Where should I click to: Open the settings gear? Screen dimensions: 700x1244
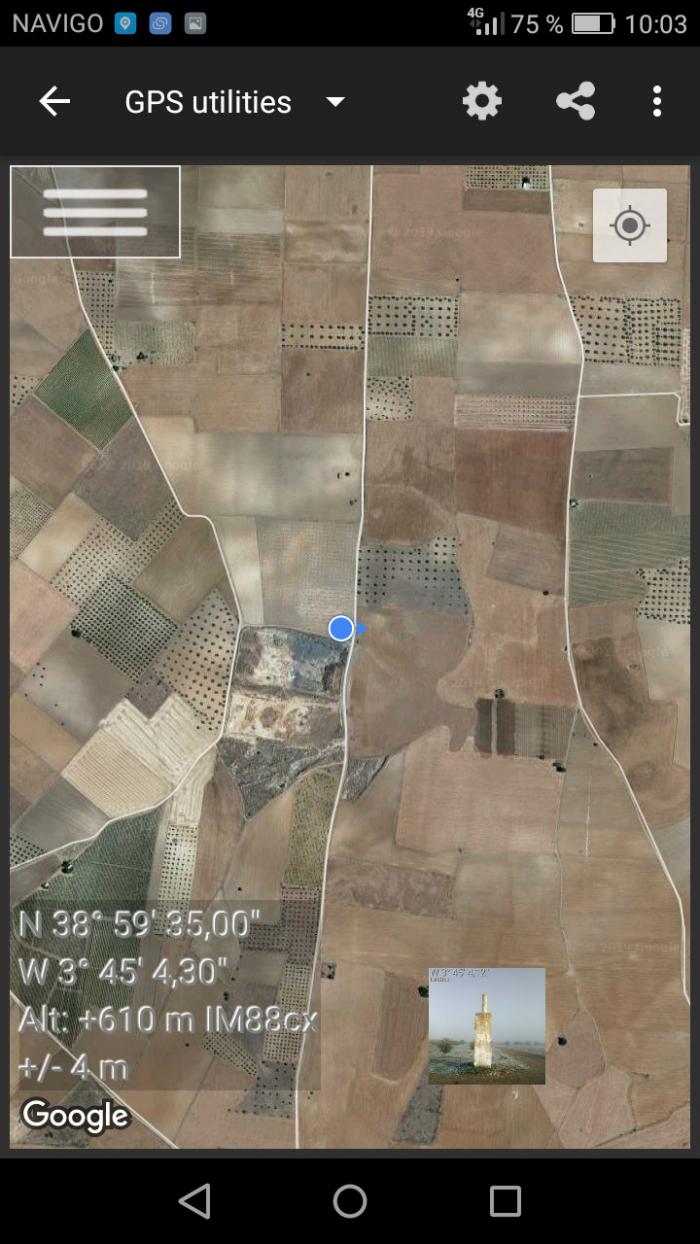[482, 101]
